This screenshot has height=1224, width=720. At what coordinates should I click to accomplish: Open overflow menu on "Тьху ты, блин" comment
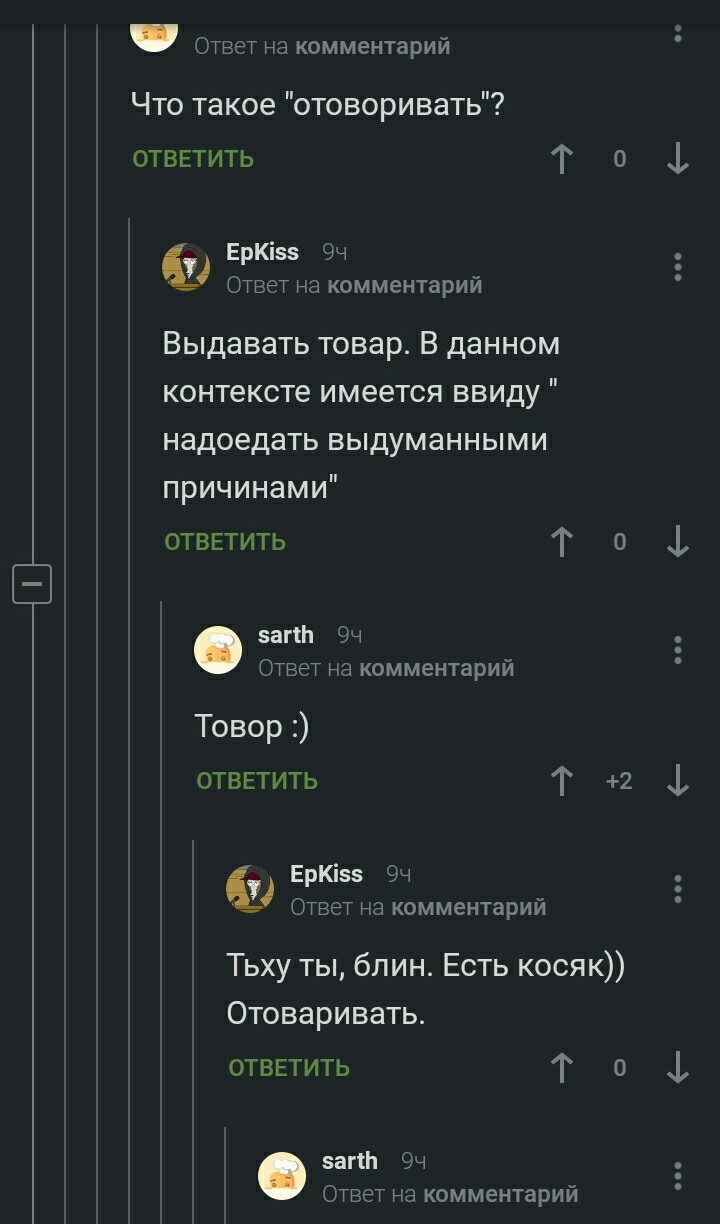678,889
